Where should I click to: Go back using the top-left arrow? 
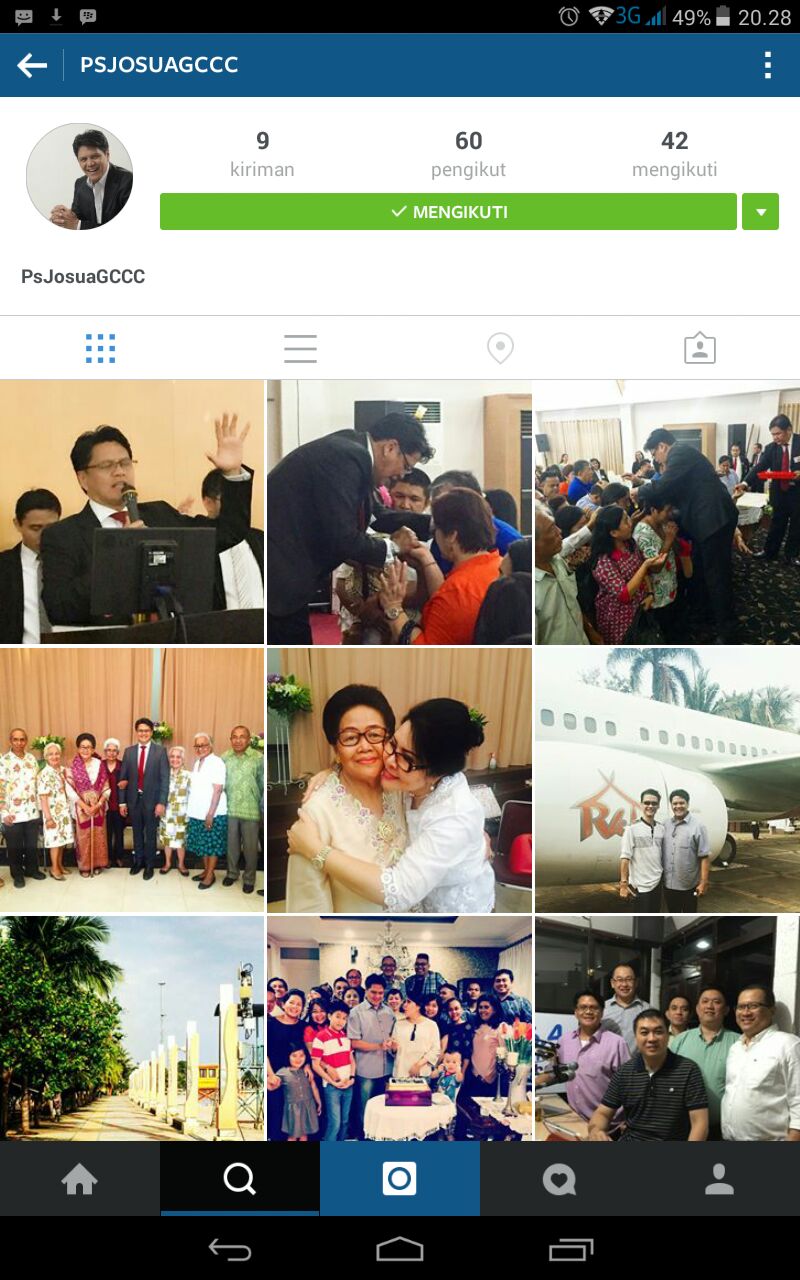[x=32, y=66]
